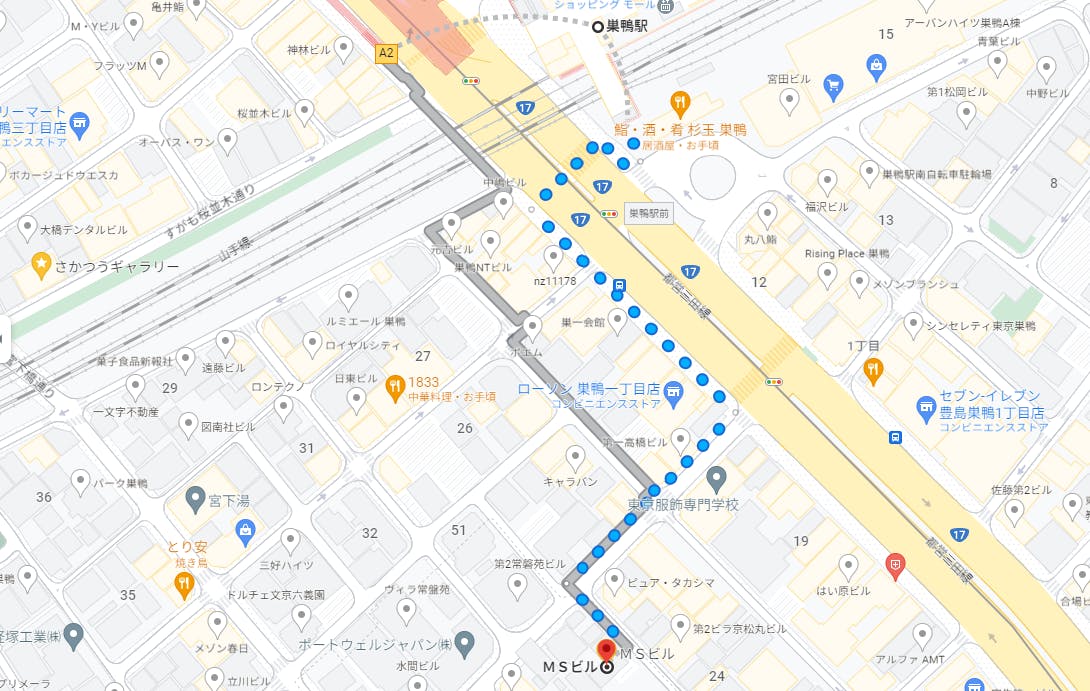This screenshot has height=691, width=1090.
Task: Select the 巣一会館 place pin
Action: click(x=617, y=321)
